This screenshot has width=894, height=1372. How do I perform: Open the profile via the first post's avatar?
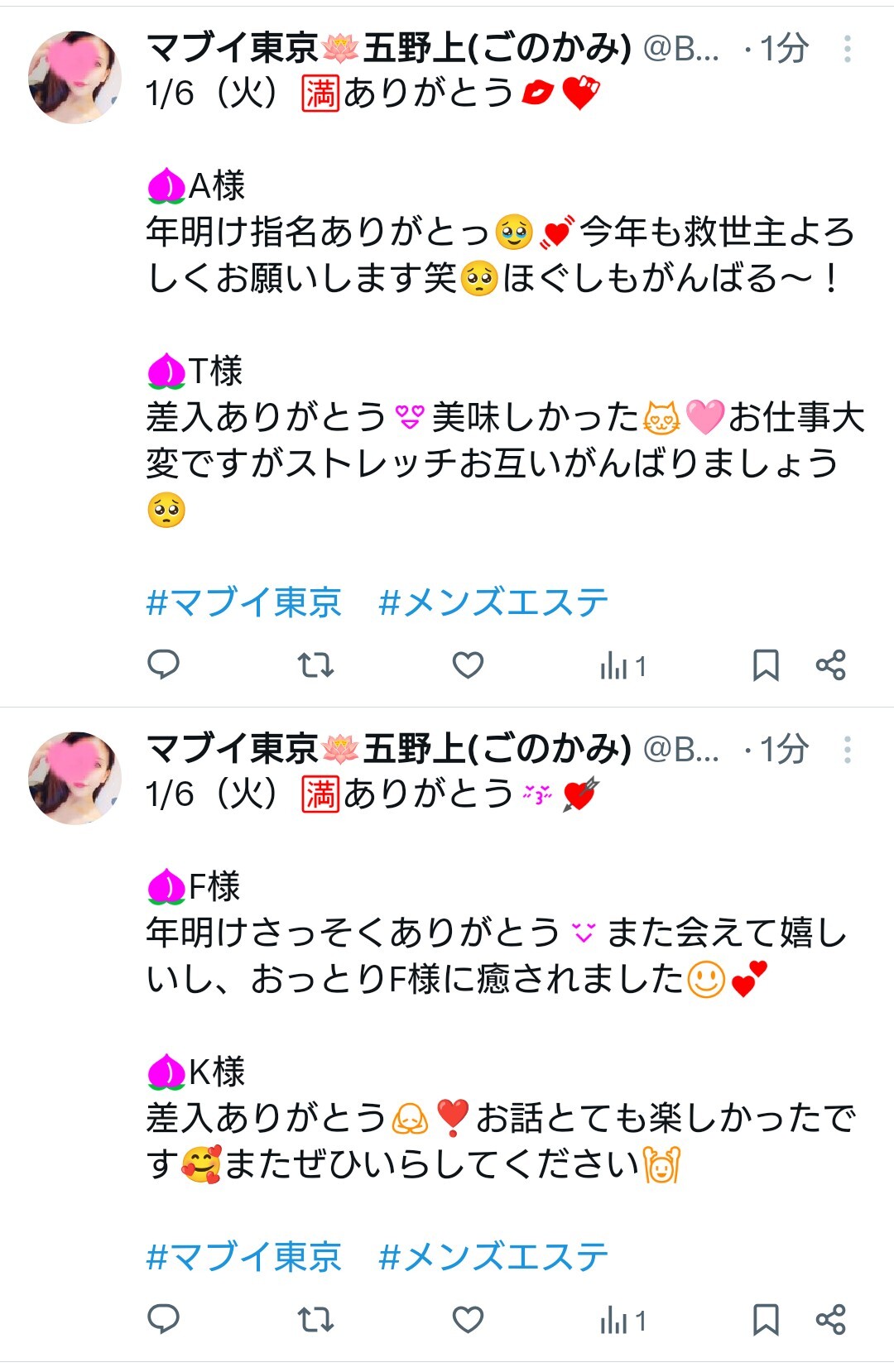tap(79, 79)
